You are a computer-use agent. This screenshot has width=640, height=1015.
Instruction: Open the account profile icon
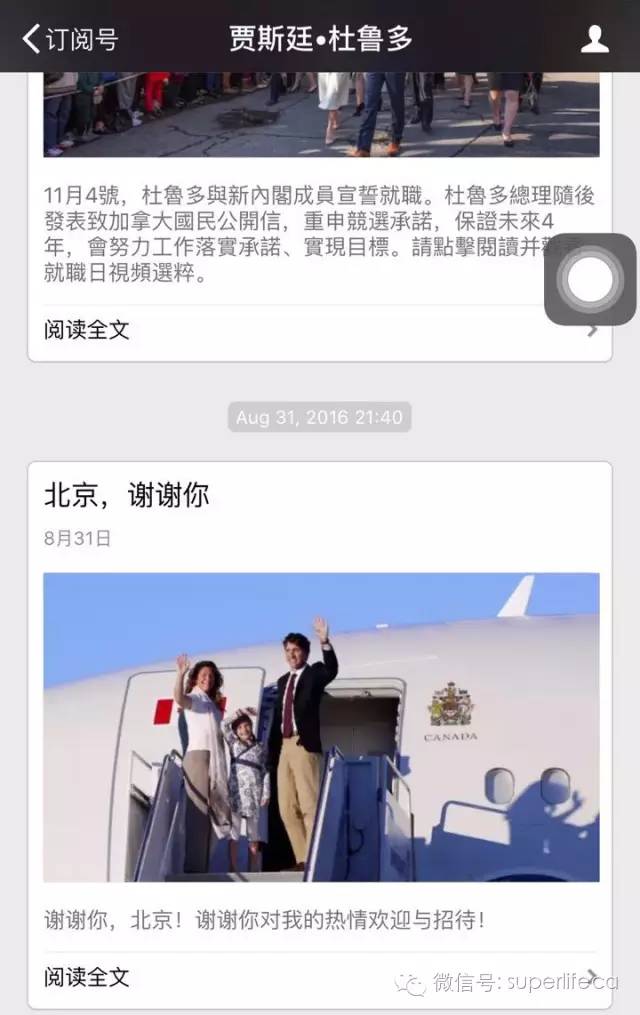point(595,39)
